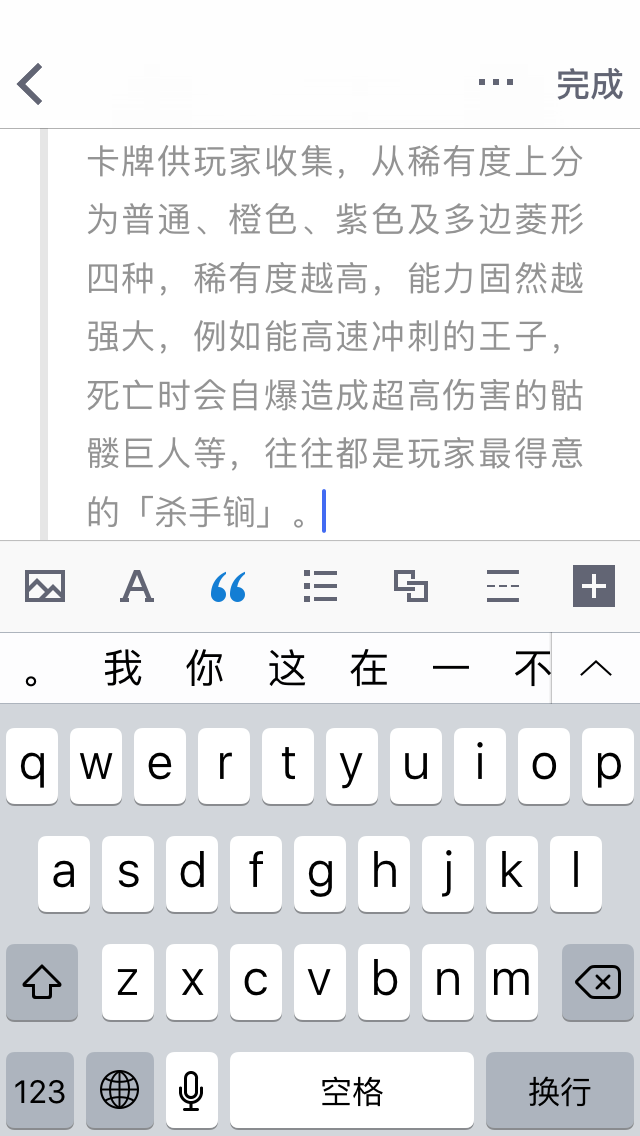The height and width of the screenshot is (1136, 640).
Task: Choose the candidate word 这
Action: point(286,669)
